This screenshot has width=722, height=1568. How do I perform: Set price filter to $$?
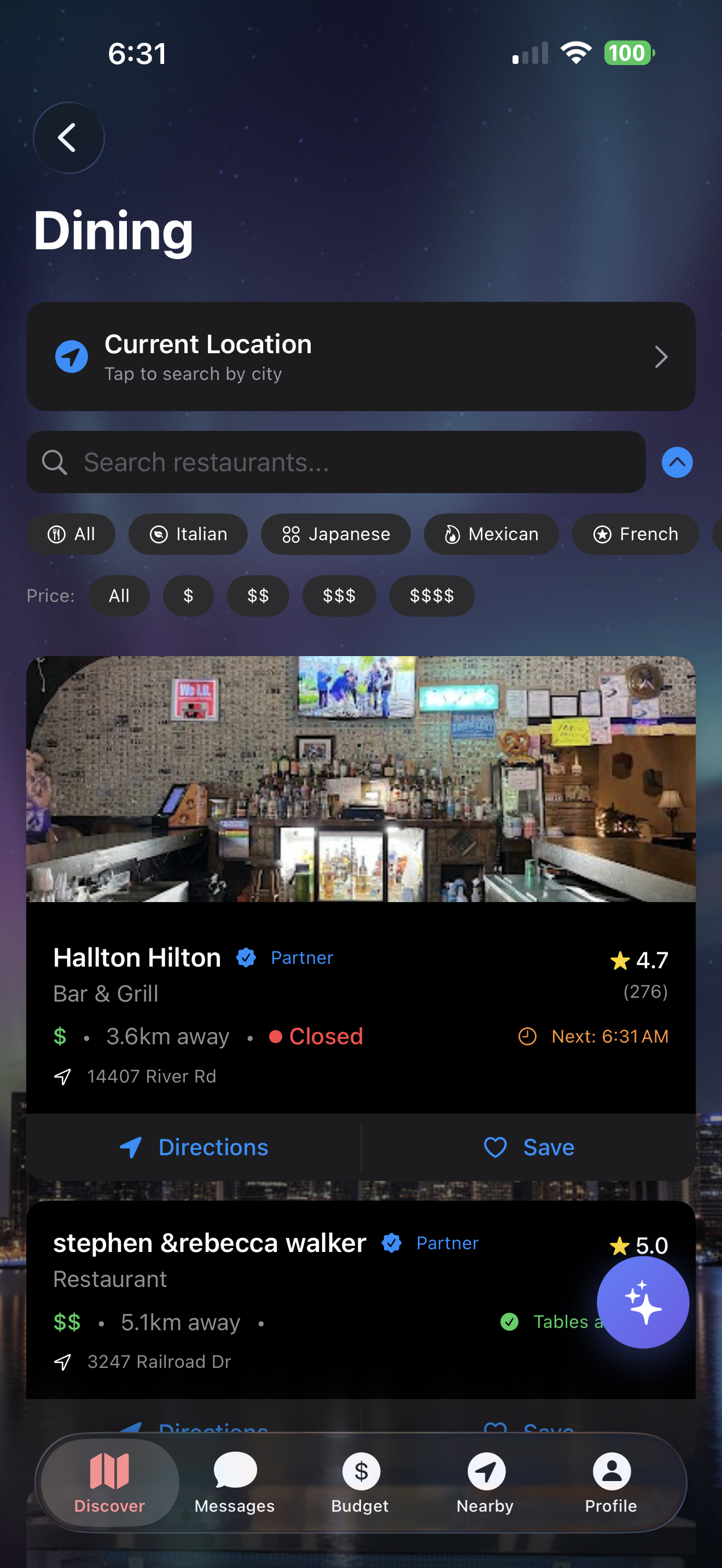tap(258, 596)
